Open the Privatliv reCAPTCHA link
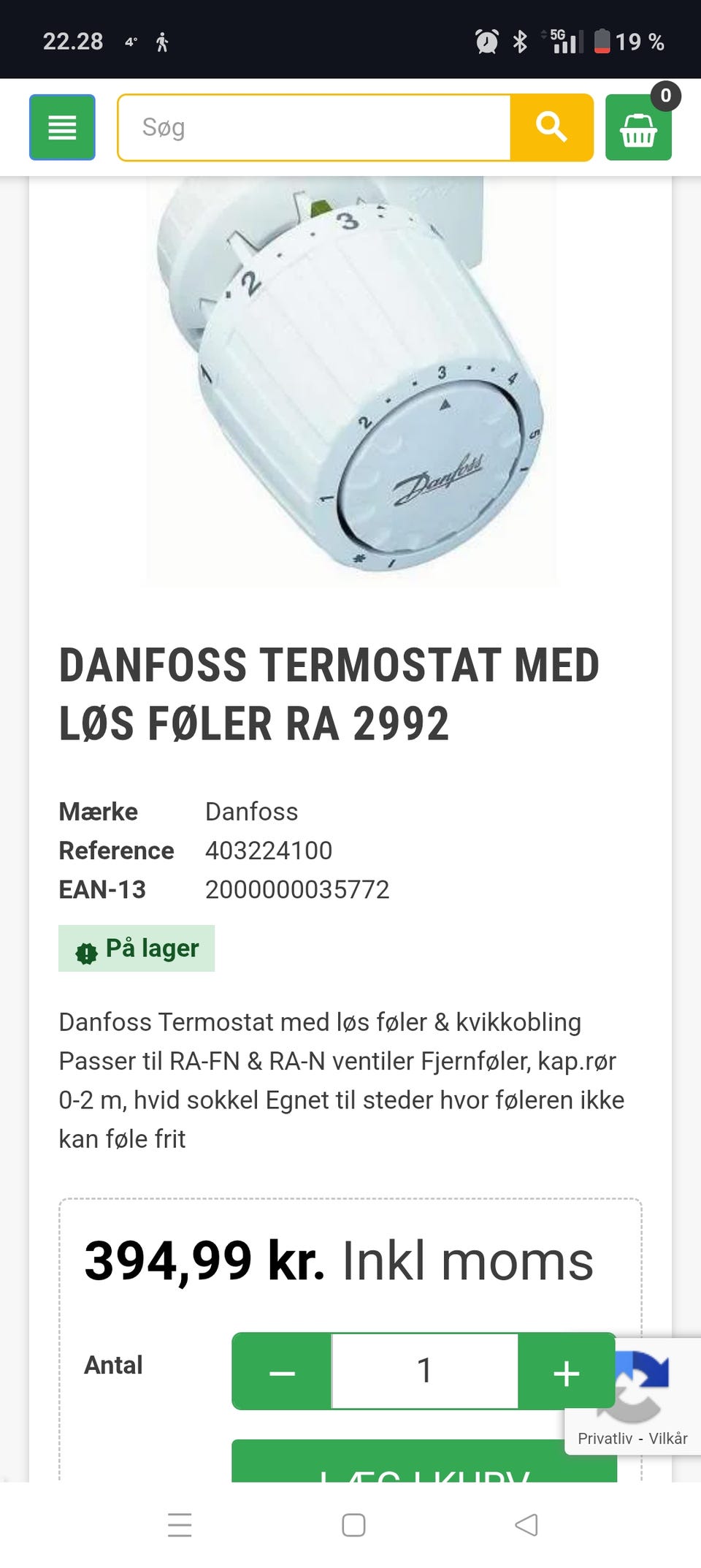Image resolution: width=701 pixels, height=1568 pixels. click(x=605, y=1439)
